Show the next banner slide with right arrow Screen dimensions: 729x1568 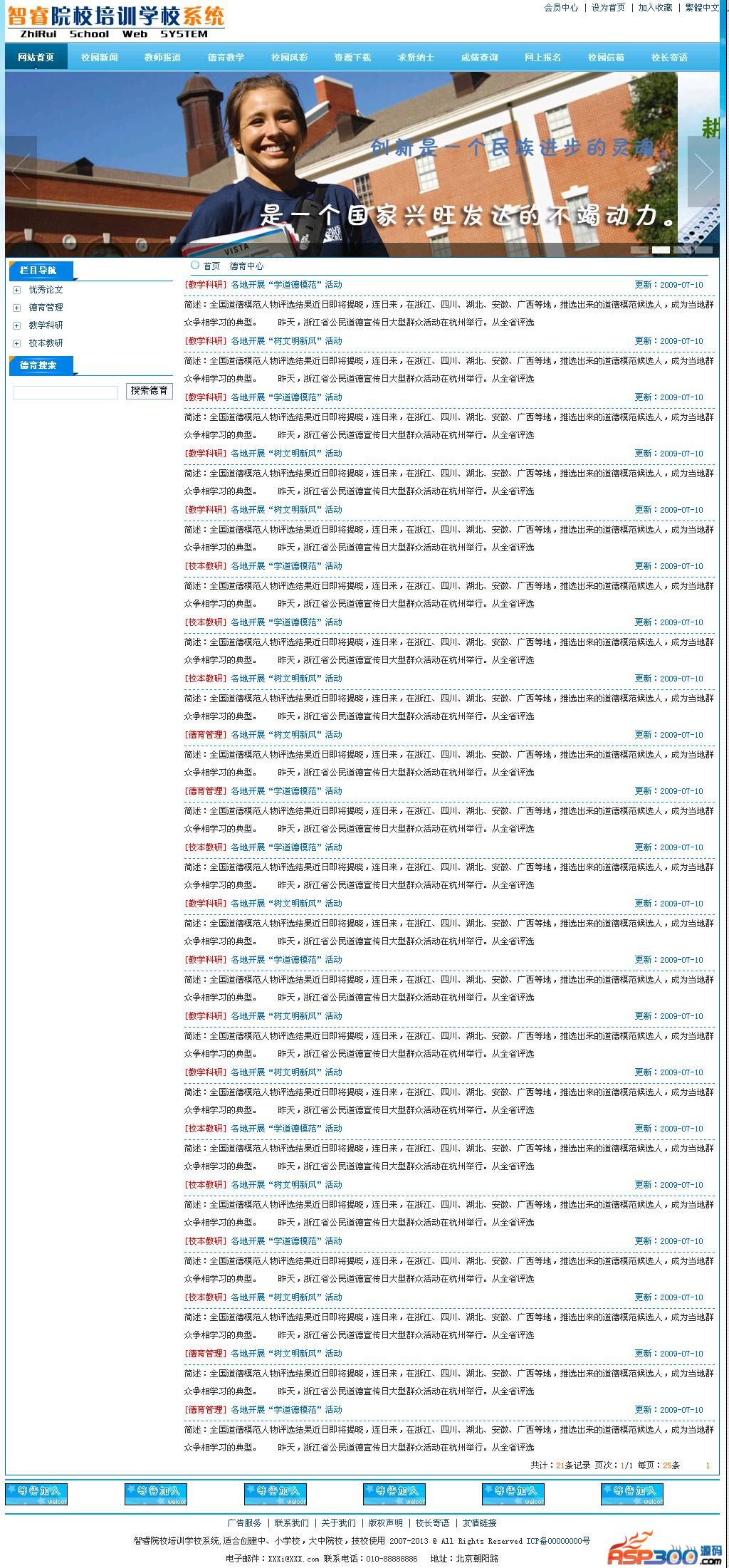[x=703, y=172]
